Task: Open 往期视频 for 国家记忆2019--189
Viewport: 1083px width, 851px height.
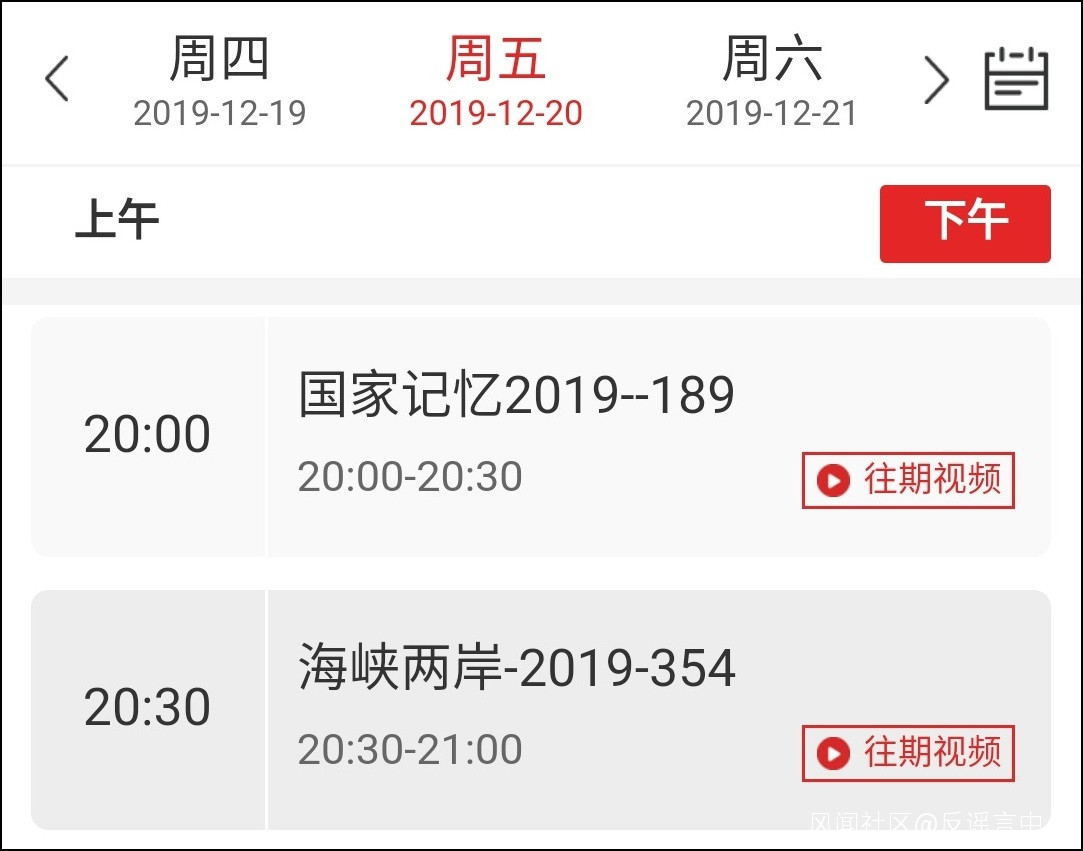Action: tap(908, 480)
